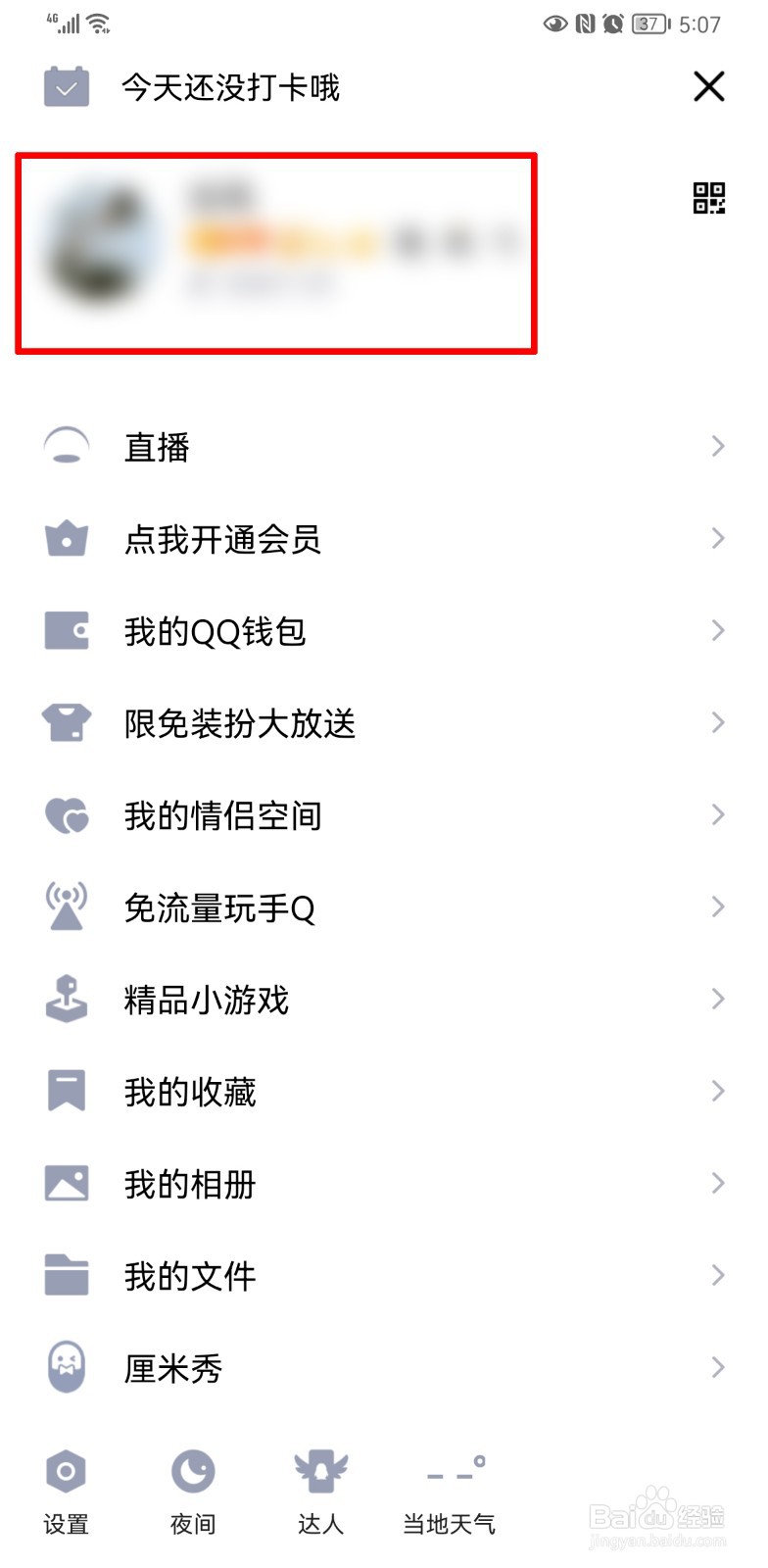The image size is (768, 1568).
Task: Tap the 我的情侣空间 heart icon
Action: click(65, 815)
